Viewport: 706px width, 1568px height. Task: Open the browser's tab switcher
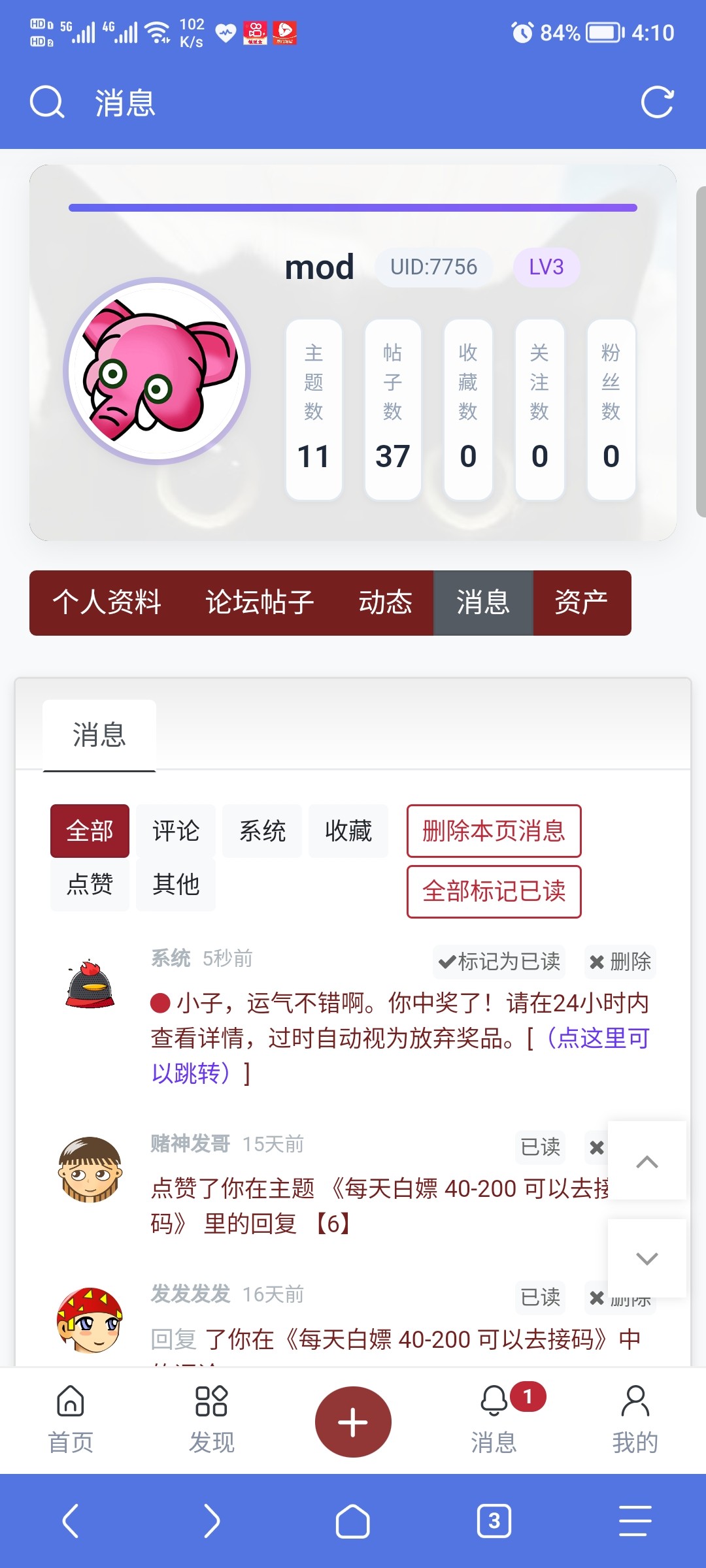(494, 1521)
